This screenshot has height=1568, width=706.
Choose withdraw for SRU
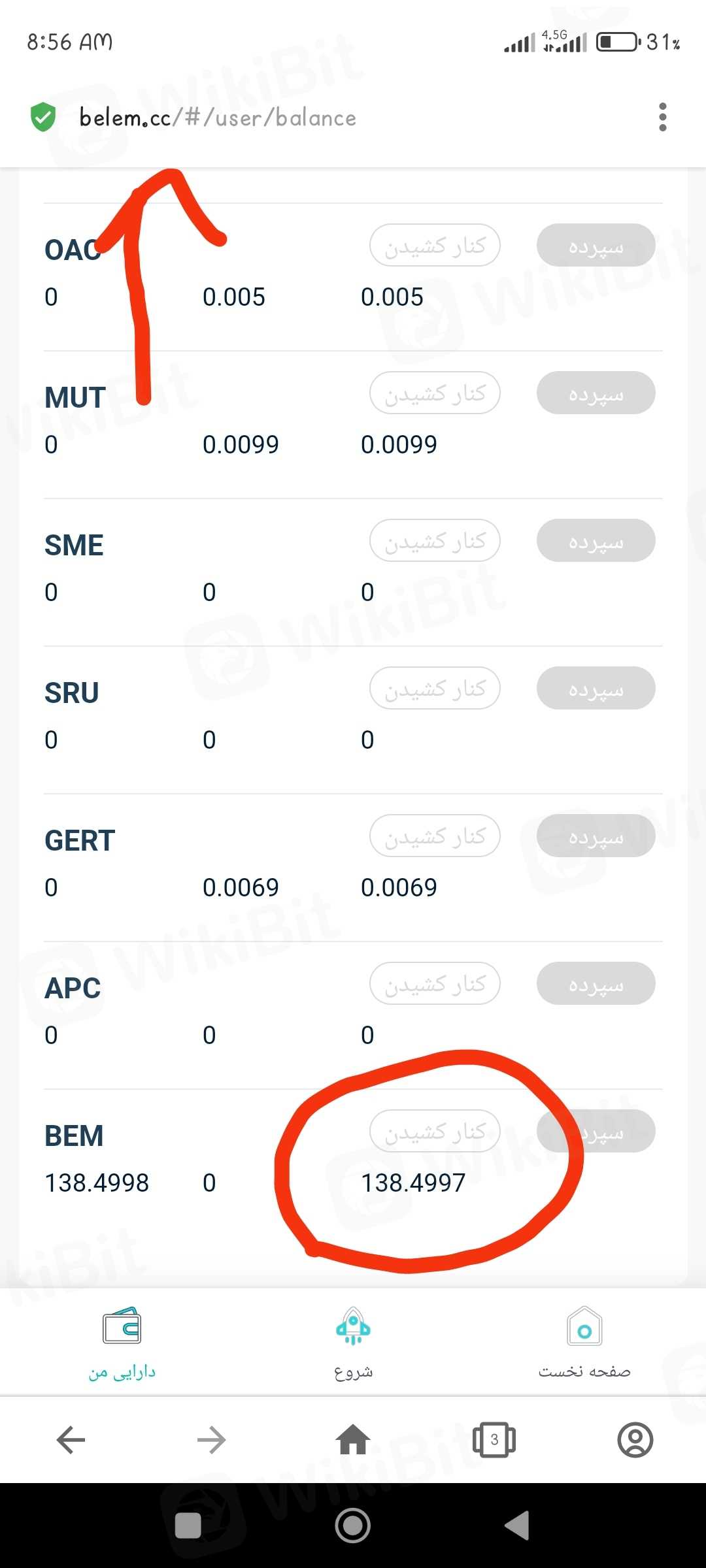(x=435, y=689)
